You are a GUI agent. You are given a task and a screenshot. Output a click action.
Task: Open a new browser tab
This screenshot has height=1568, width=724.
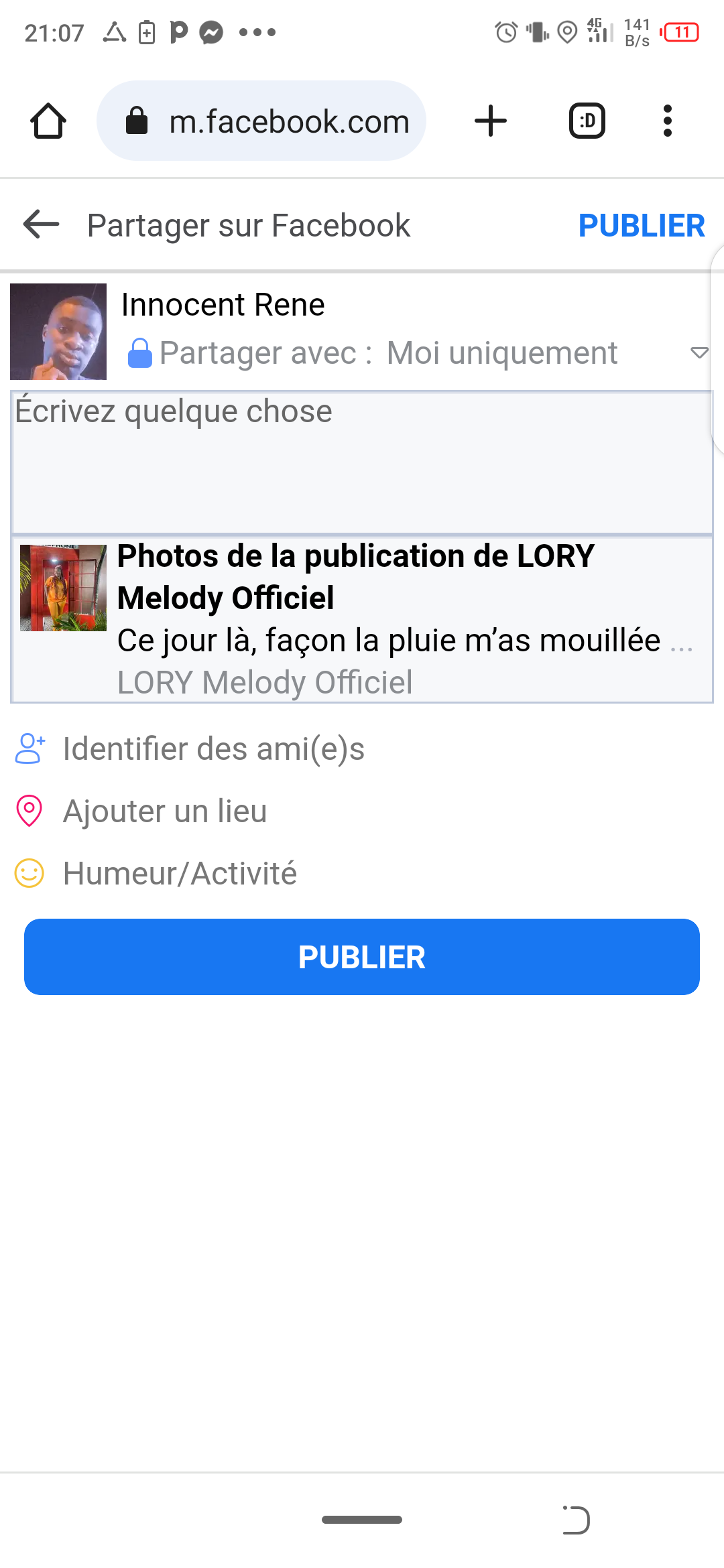(491, 121)
